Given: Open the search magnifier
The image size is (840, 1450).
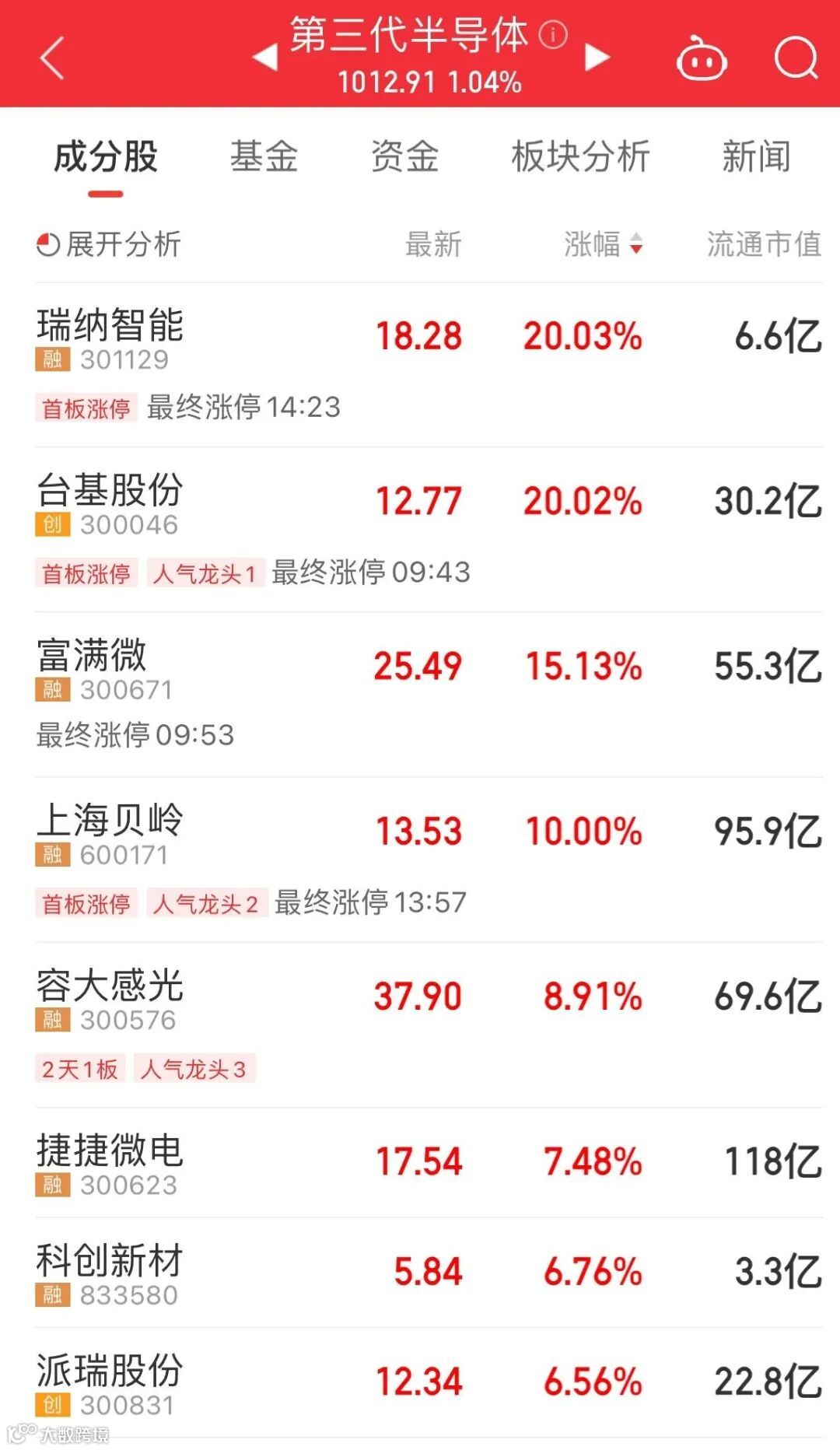Looking at the screenshot, I should pos(796,58).
